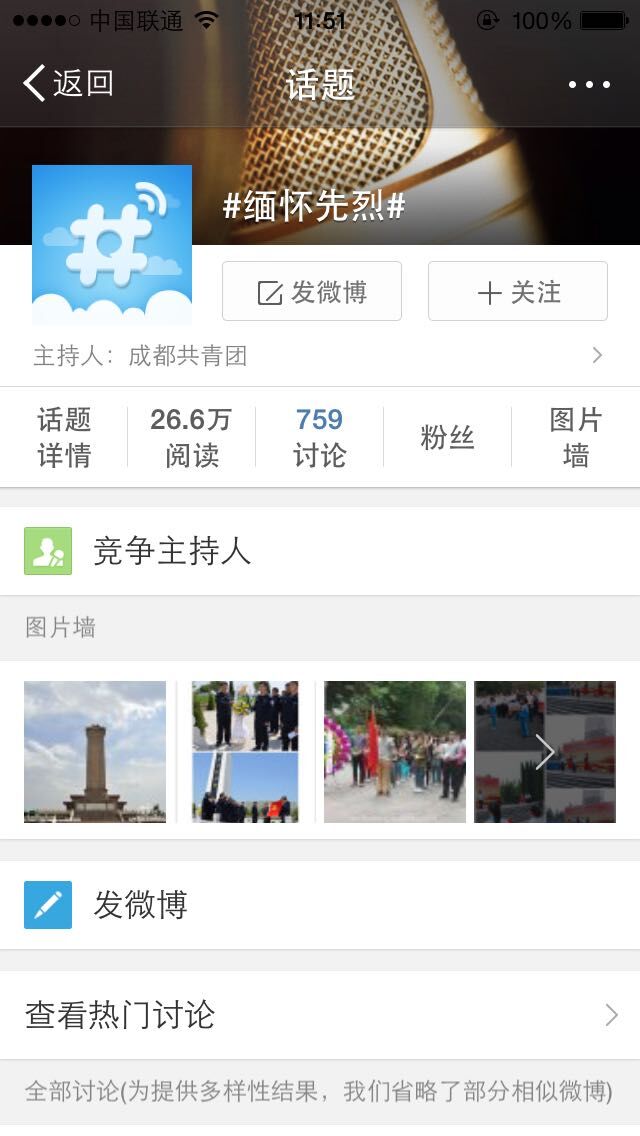Go back with the 返回 button

[68, 84]
